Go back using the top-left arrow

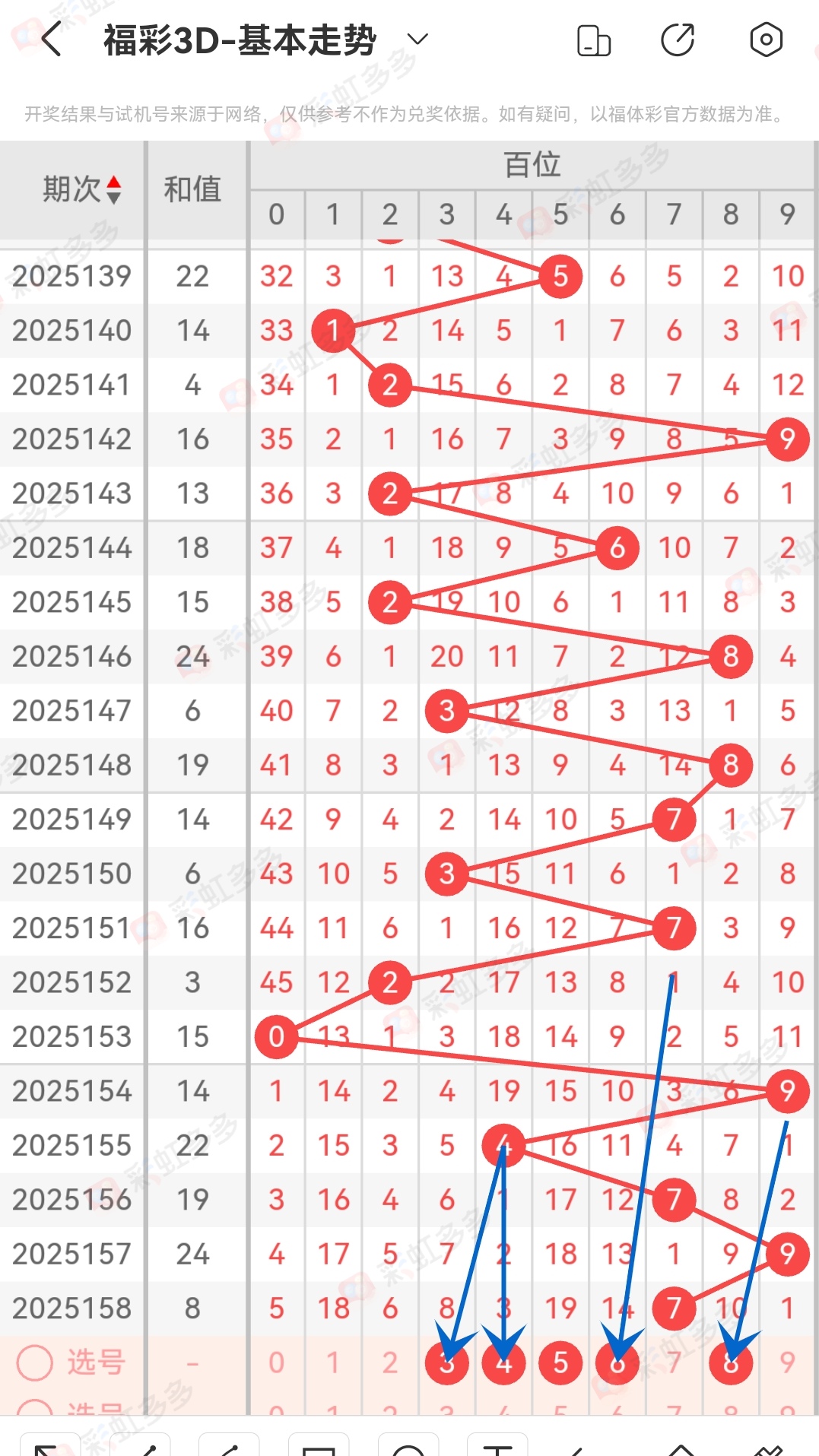[x=51, y=40]
